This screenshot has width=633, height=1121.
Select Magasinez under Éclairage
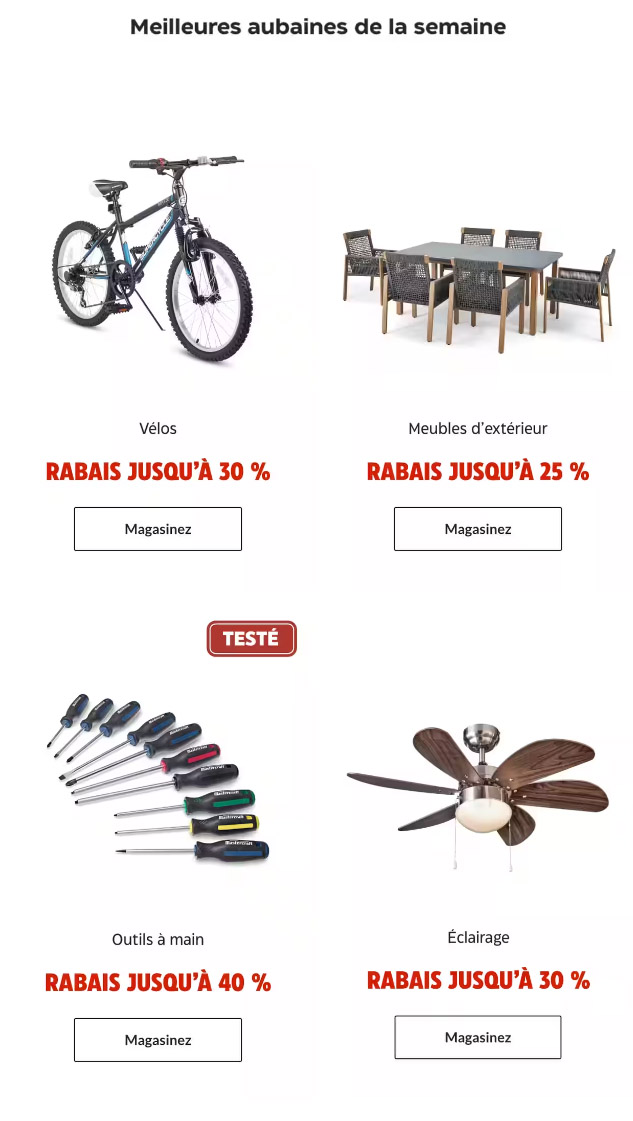point(477,1037)
